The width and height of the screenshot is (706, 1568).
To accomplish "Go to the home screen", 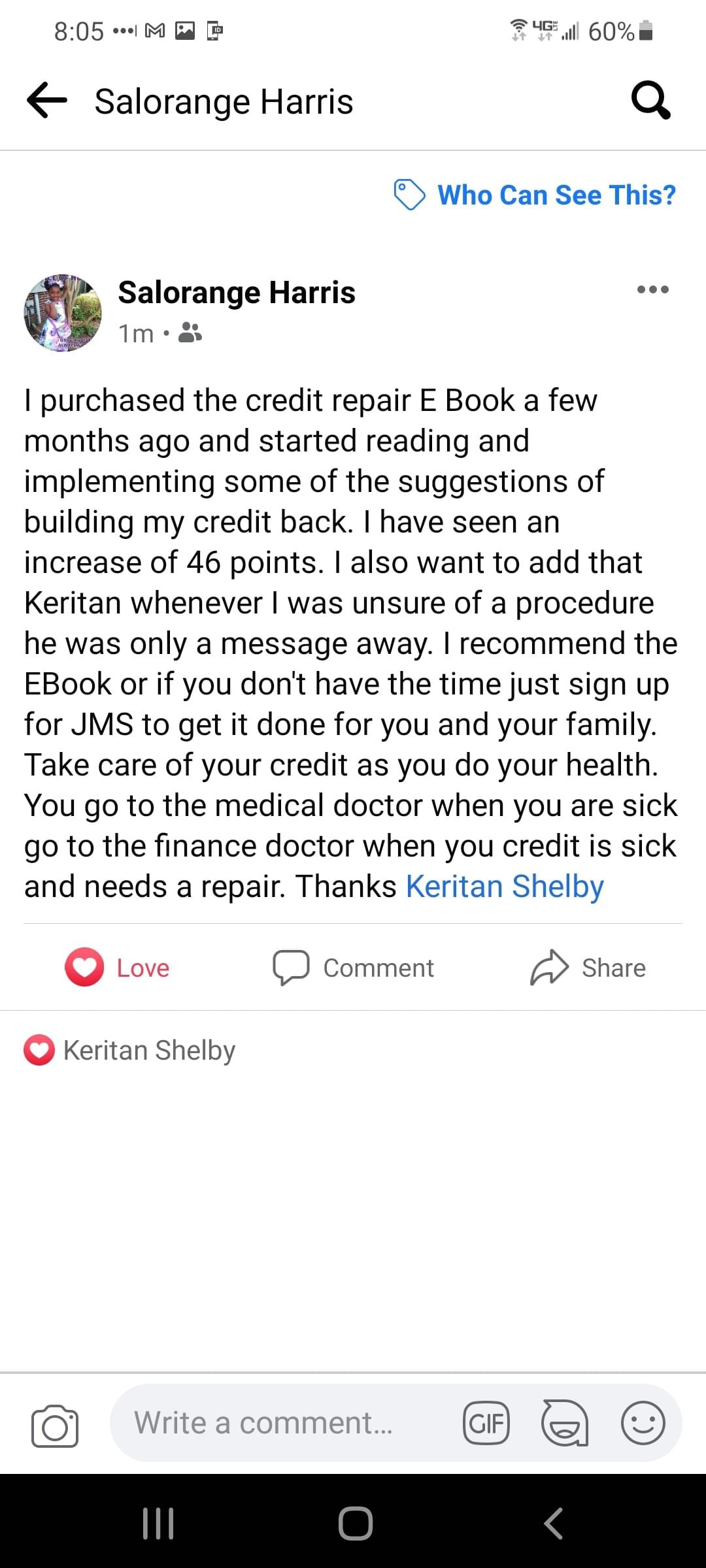I will click(356, 1524).
